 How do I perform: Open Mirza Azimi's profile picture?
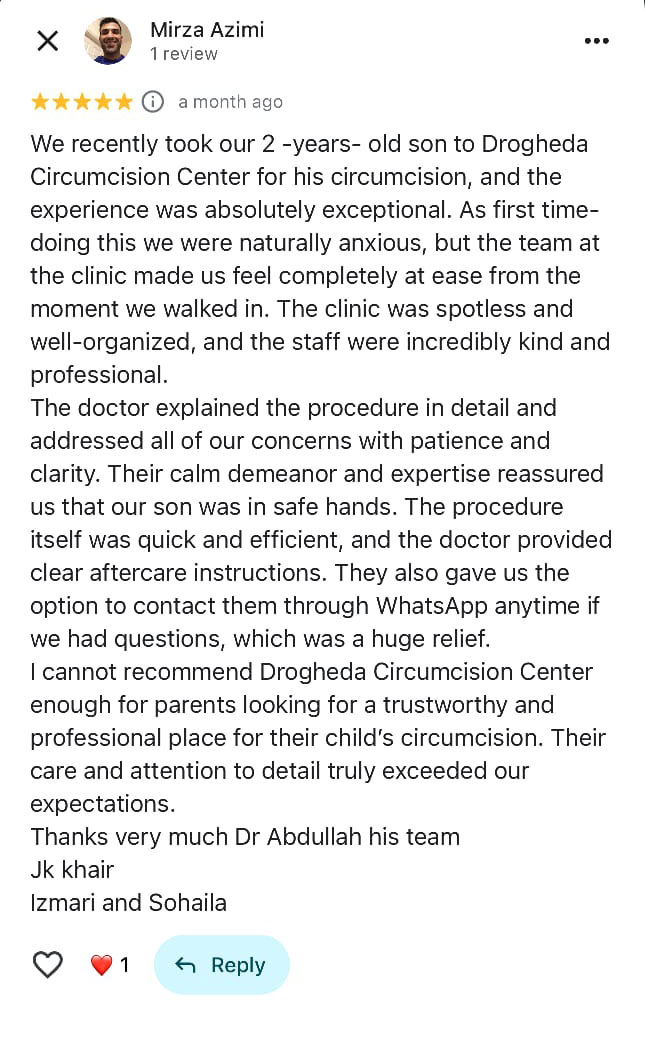pyautogui.click(x=108, y=41)
